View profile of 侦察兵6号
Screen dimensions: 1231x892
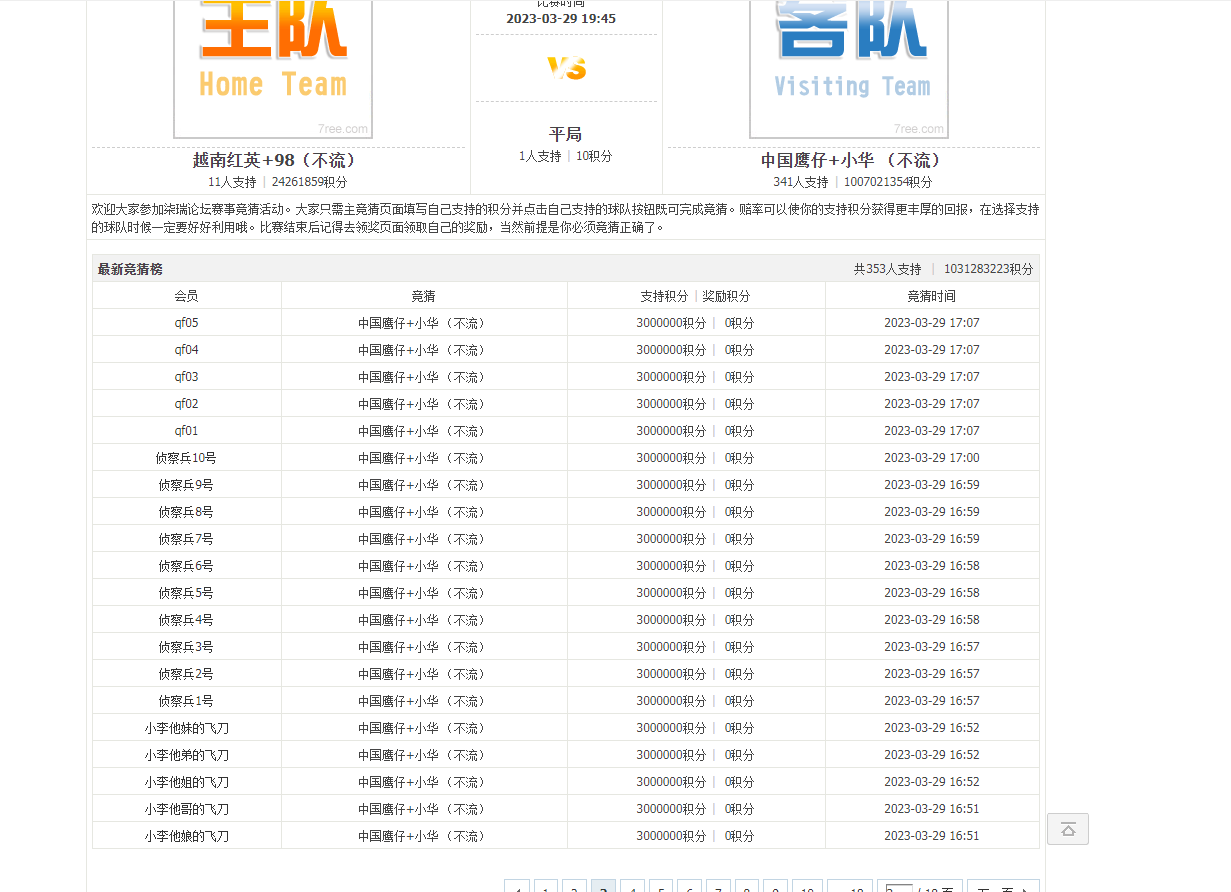[186, 566]
